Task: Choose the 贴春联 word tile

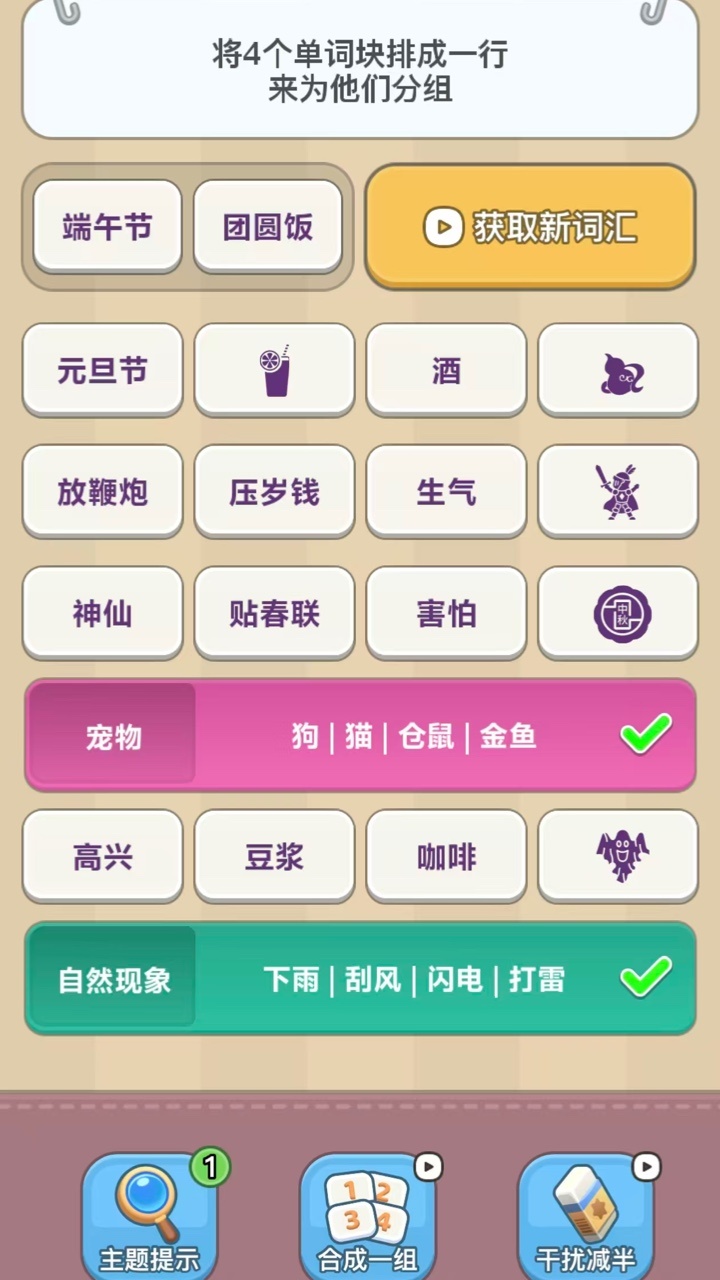Action: pyautogui.click(x=274, y=613)
